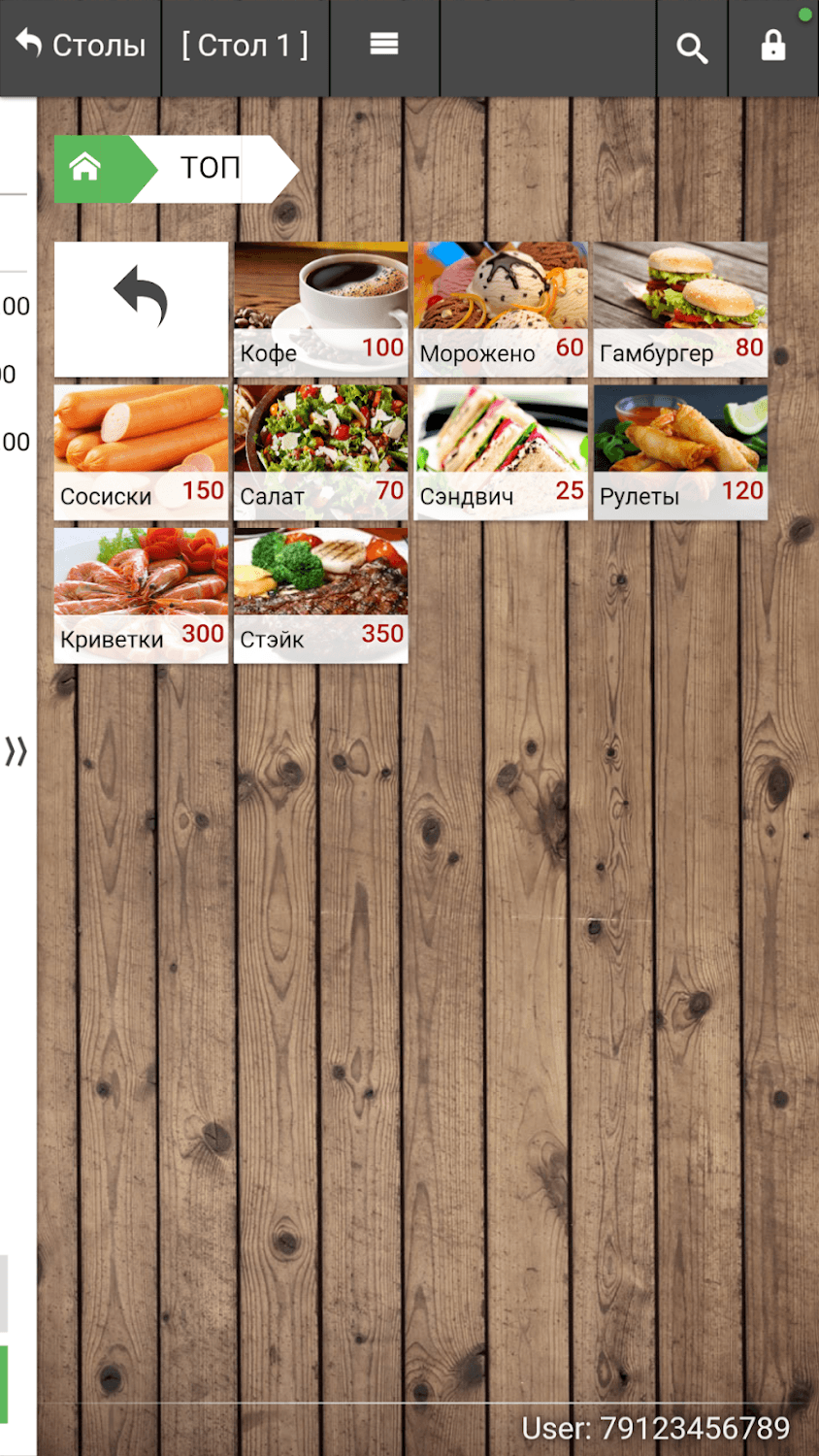Open the search icon
819x1456 pixels.
click(692, 48)
